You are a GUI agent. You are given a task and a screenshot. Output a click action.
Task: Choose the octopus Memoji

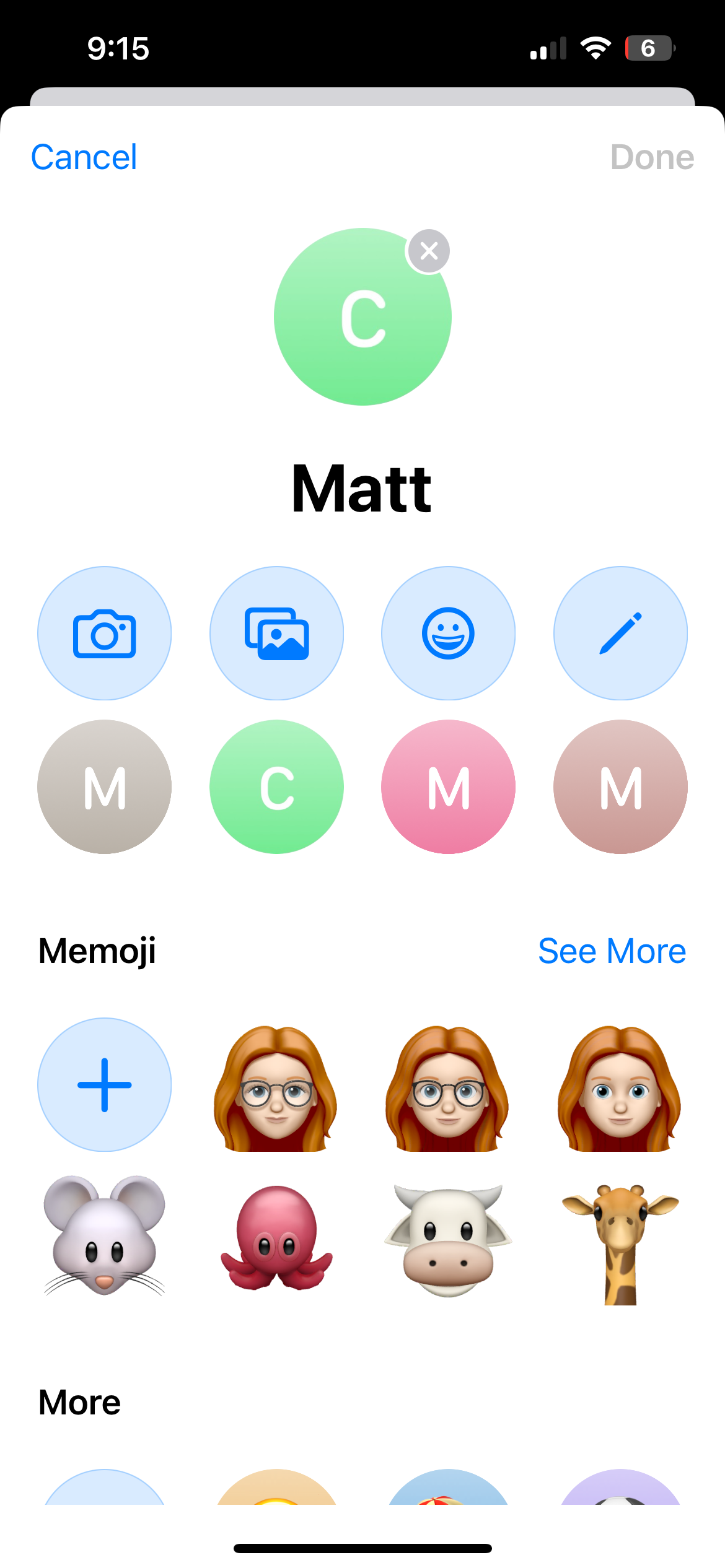click(276, 1237)
